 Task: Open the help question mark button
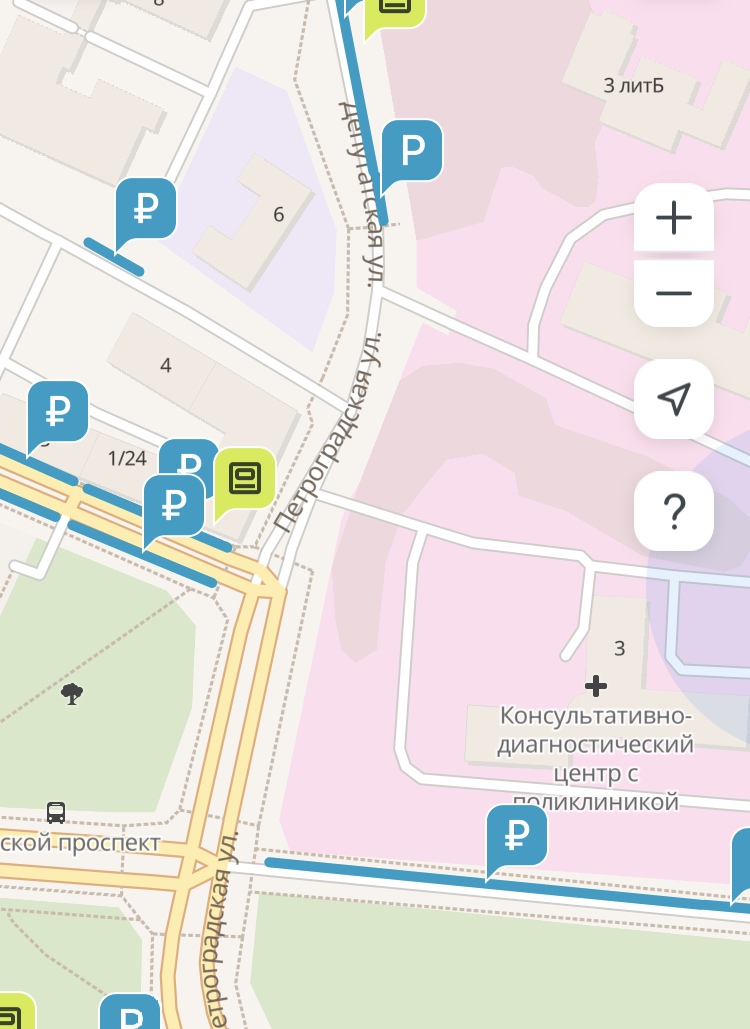(x=674, y=511)
